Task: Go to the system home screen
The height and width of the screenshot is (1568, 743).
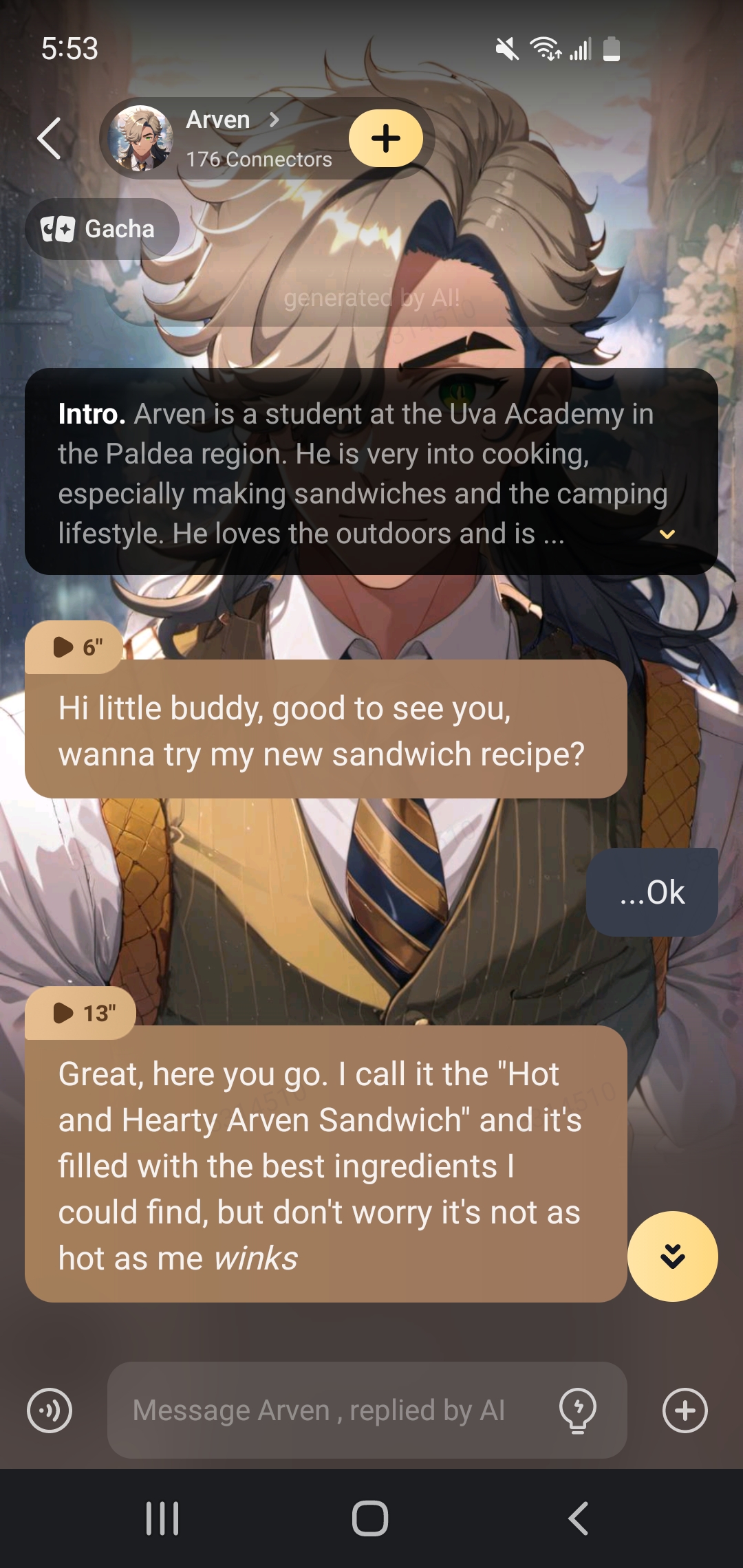Action: tap(370, 1518)
